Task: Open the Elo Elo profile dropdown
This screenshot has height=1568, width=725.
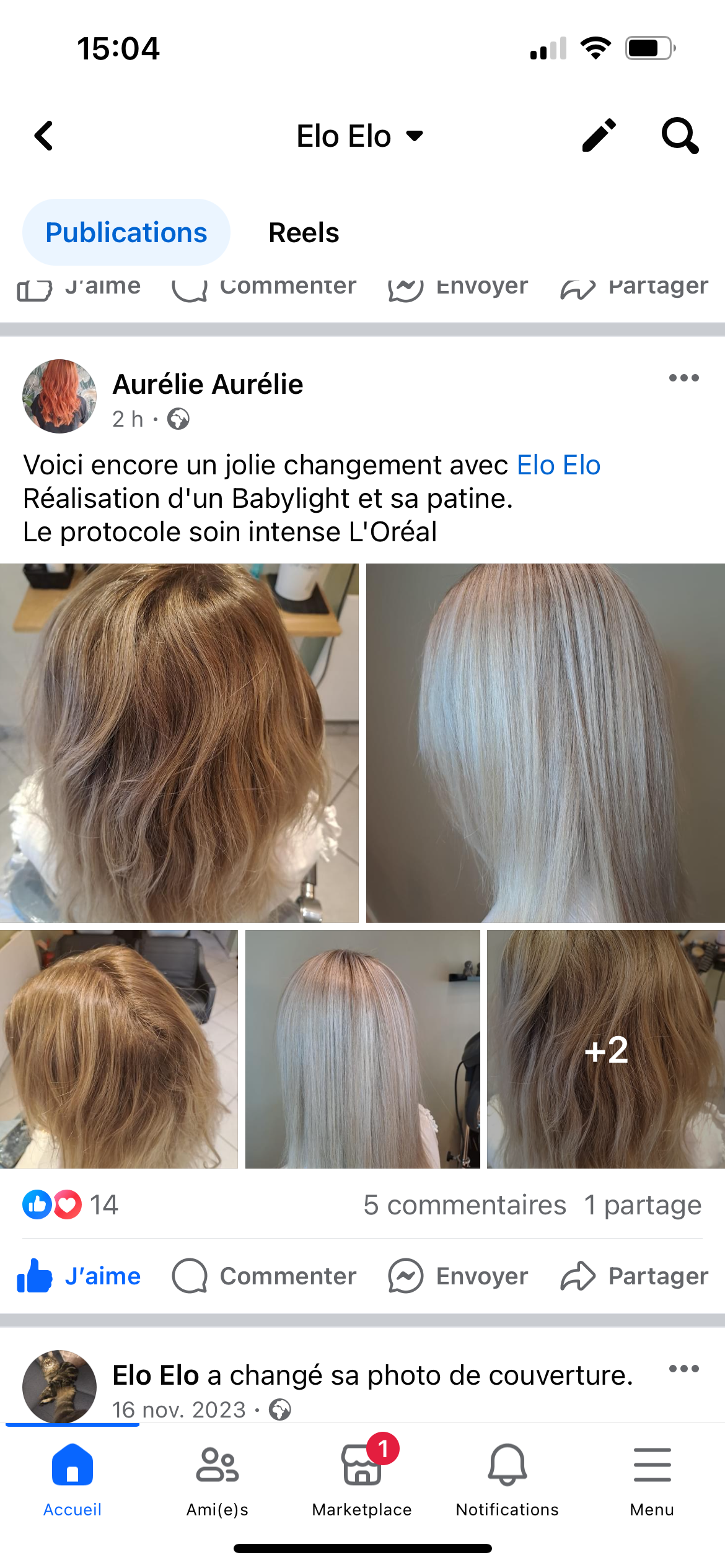Action: pyautogui.click(x=359, y=136)
